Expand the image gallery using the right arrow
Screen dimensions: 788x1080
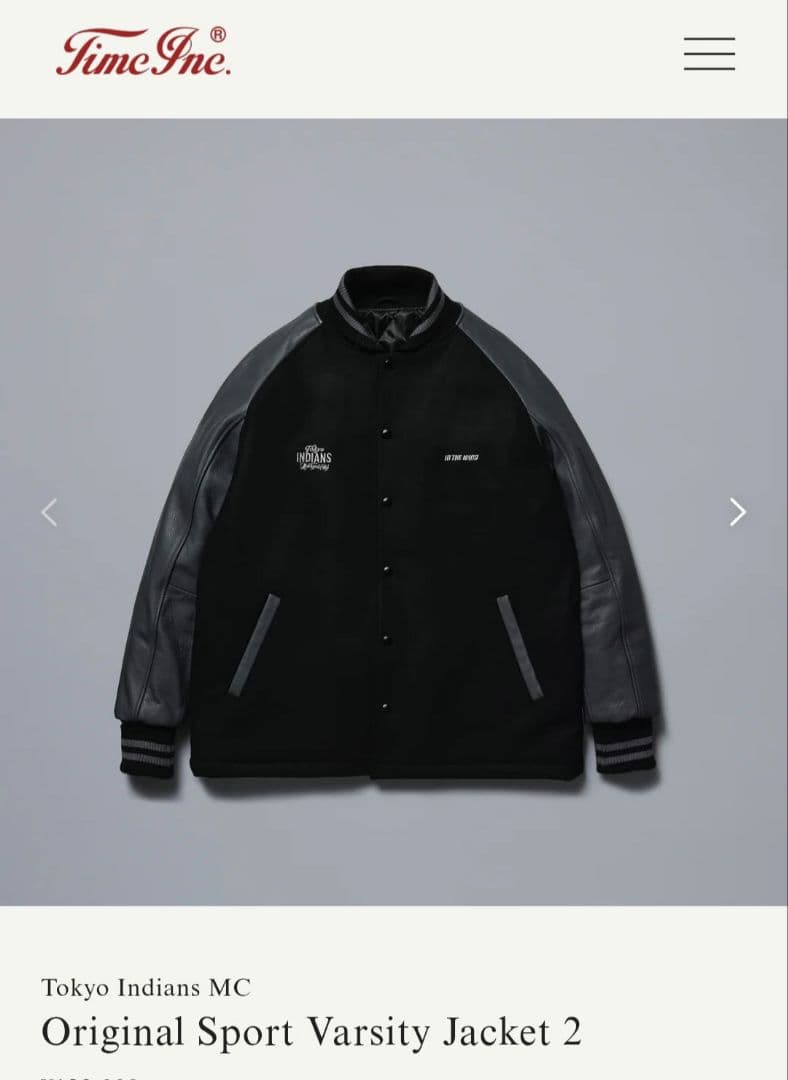(737, 510)
